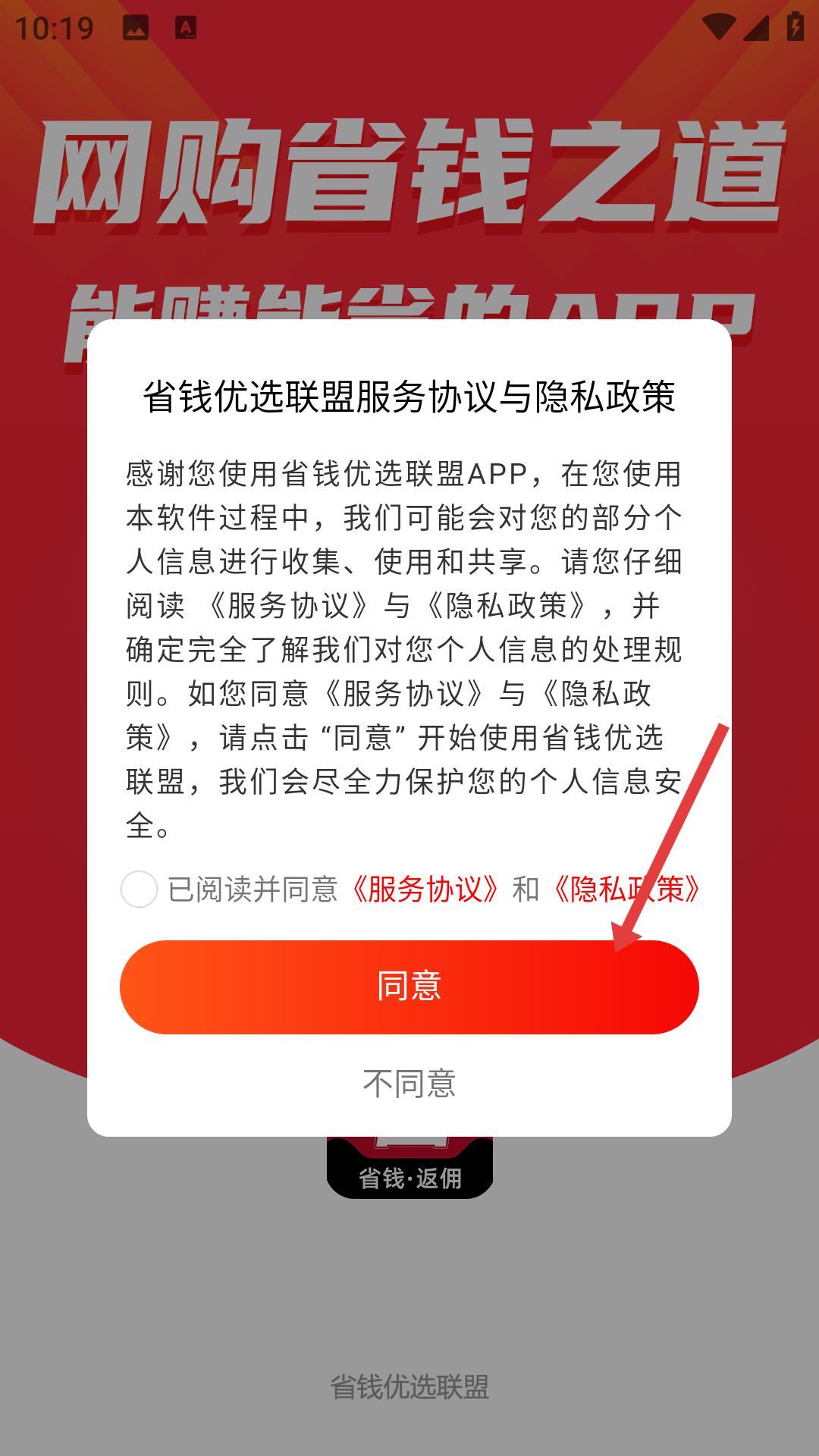Check the 已阅读并同意 checkbox
Image resolution: width=819 pixels, height=1456 pixels.
pyautogui.click(x=140, y=889)
